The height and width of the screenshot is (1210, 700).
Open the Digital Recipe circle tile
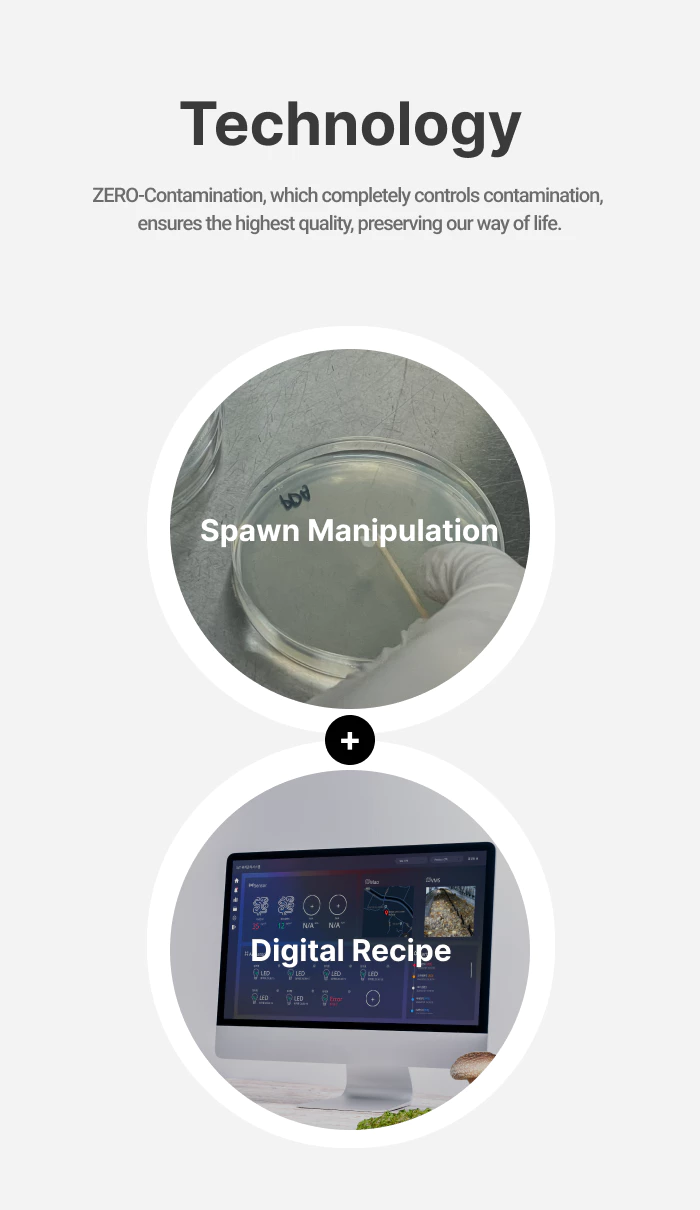pyautogui.click(x=349, y=948)
